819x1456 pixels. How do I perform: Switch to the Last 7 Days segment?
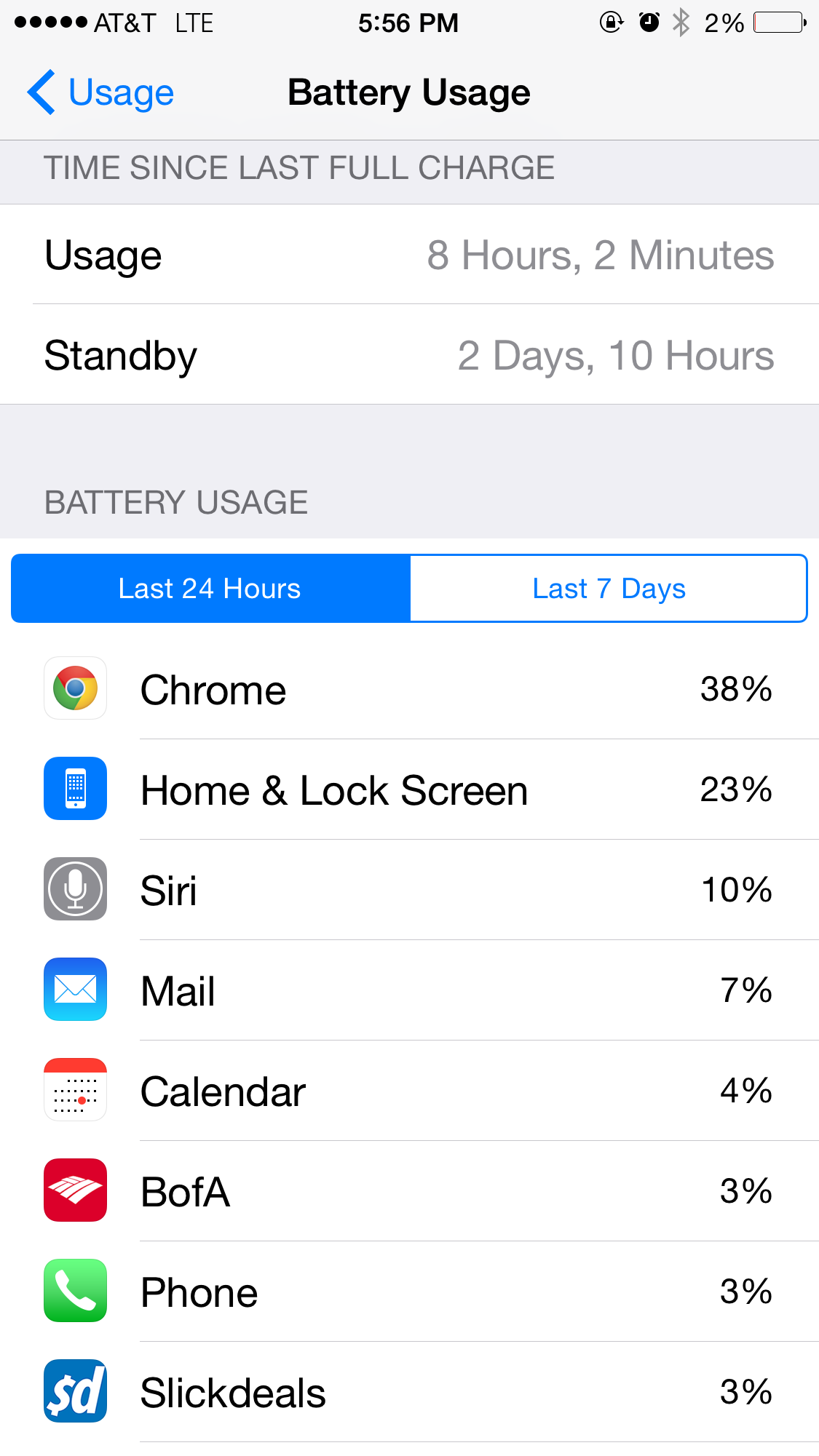(x=609, y=588)
